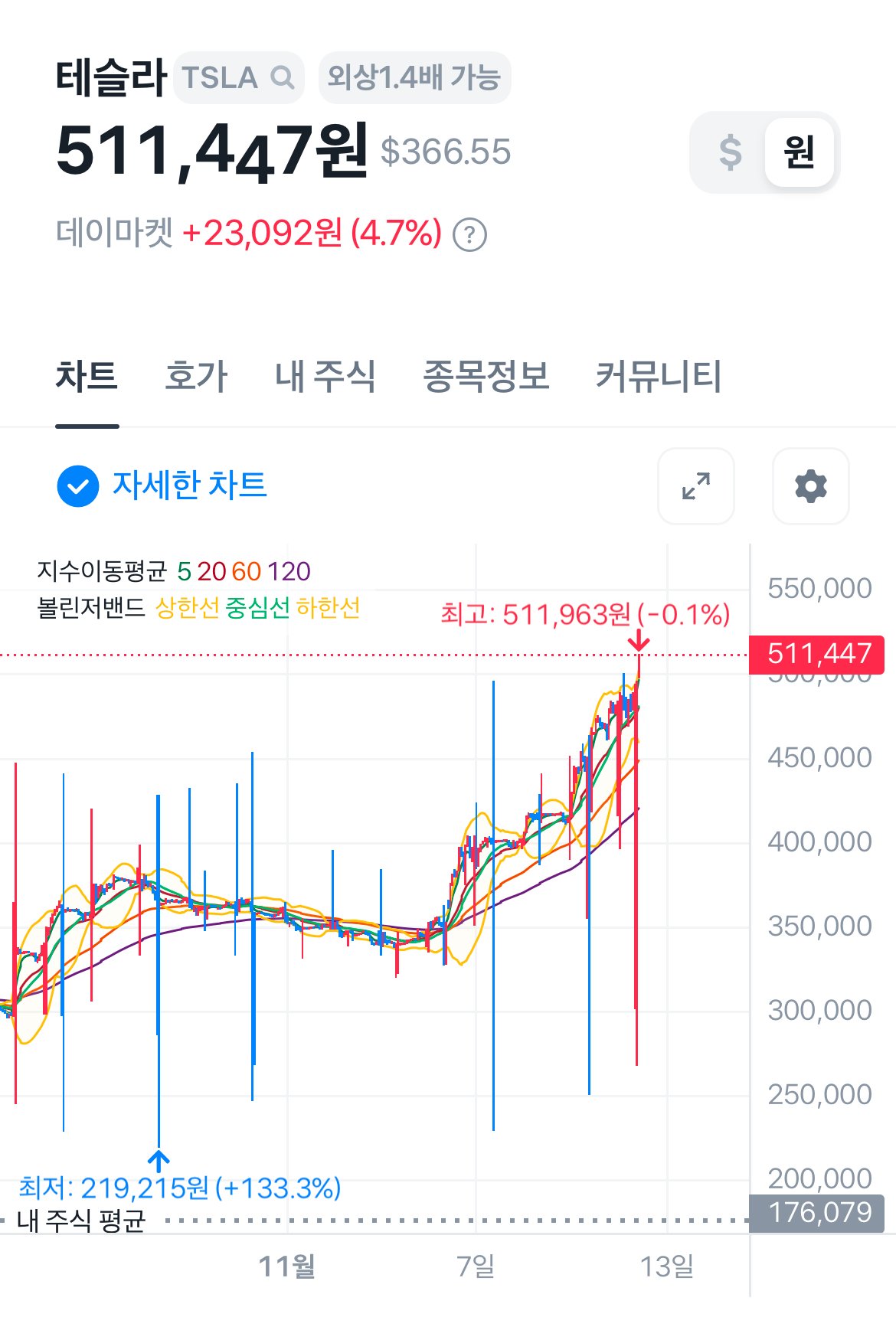Select the 차트 tab
Screen dimensions: 896x1317
87,377
